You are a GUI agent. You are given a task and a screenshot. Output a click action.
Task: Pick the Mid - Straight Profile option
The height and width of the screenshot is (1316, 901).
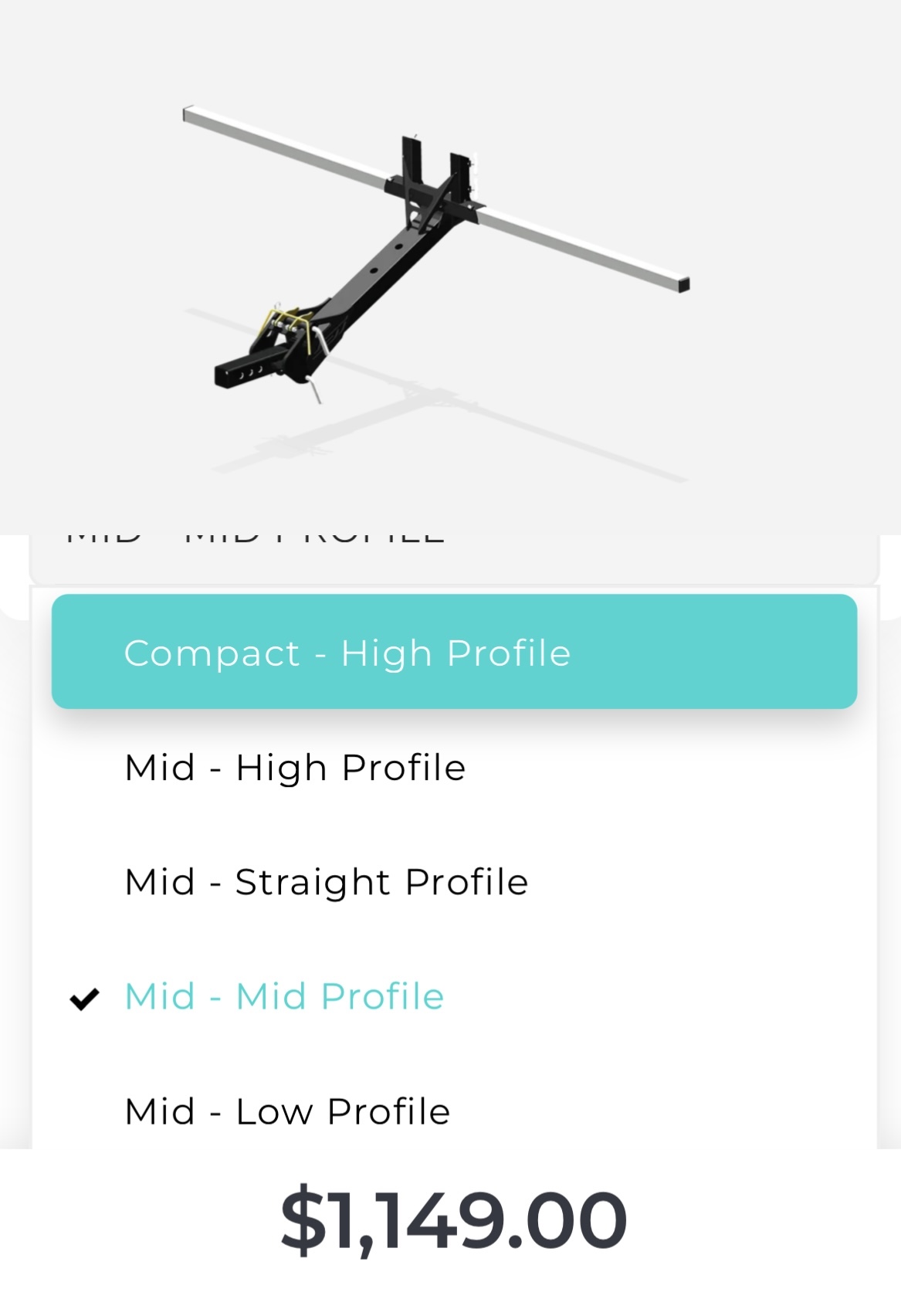pos(327,882)
